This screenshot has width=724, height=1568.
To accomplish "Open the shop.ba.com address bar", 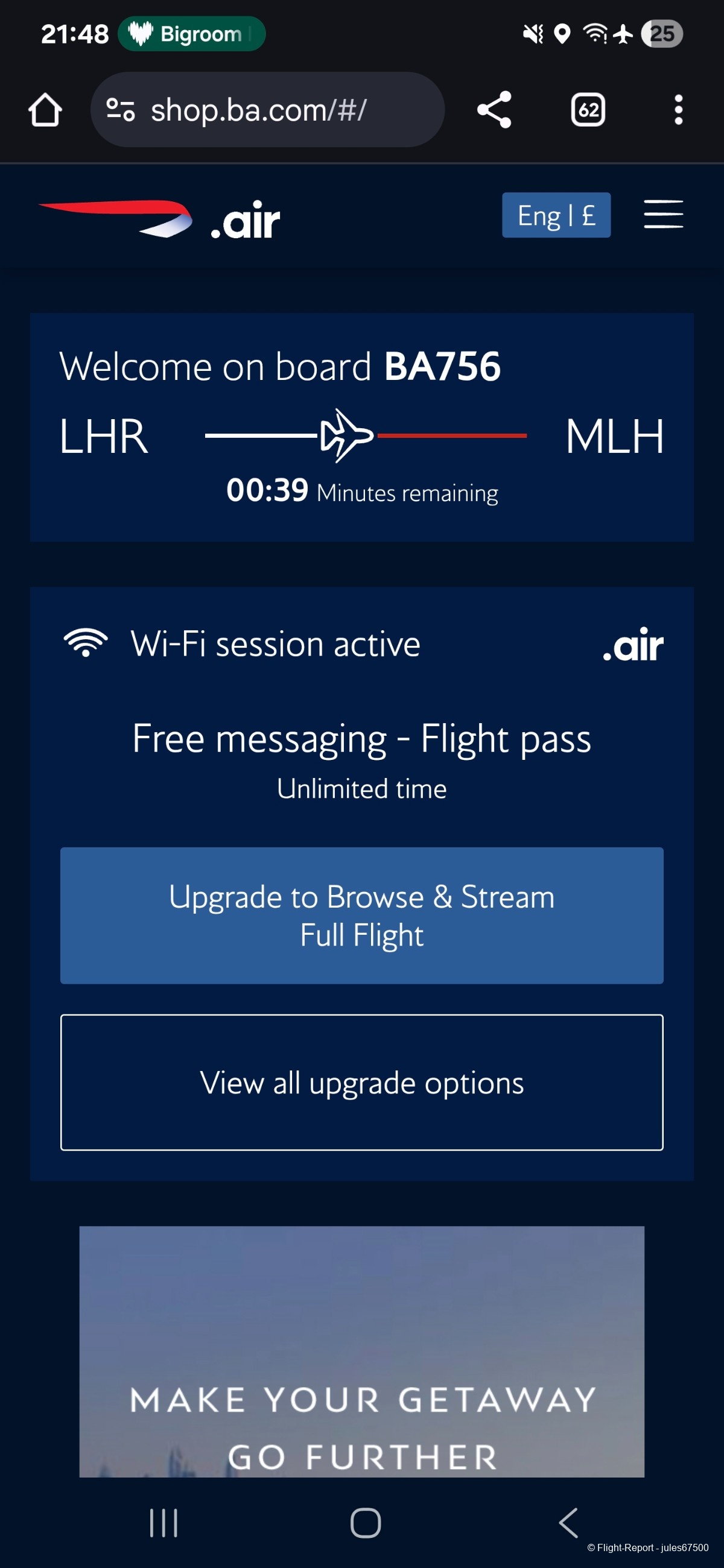I will 268,110.
